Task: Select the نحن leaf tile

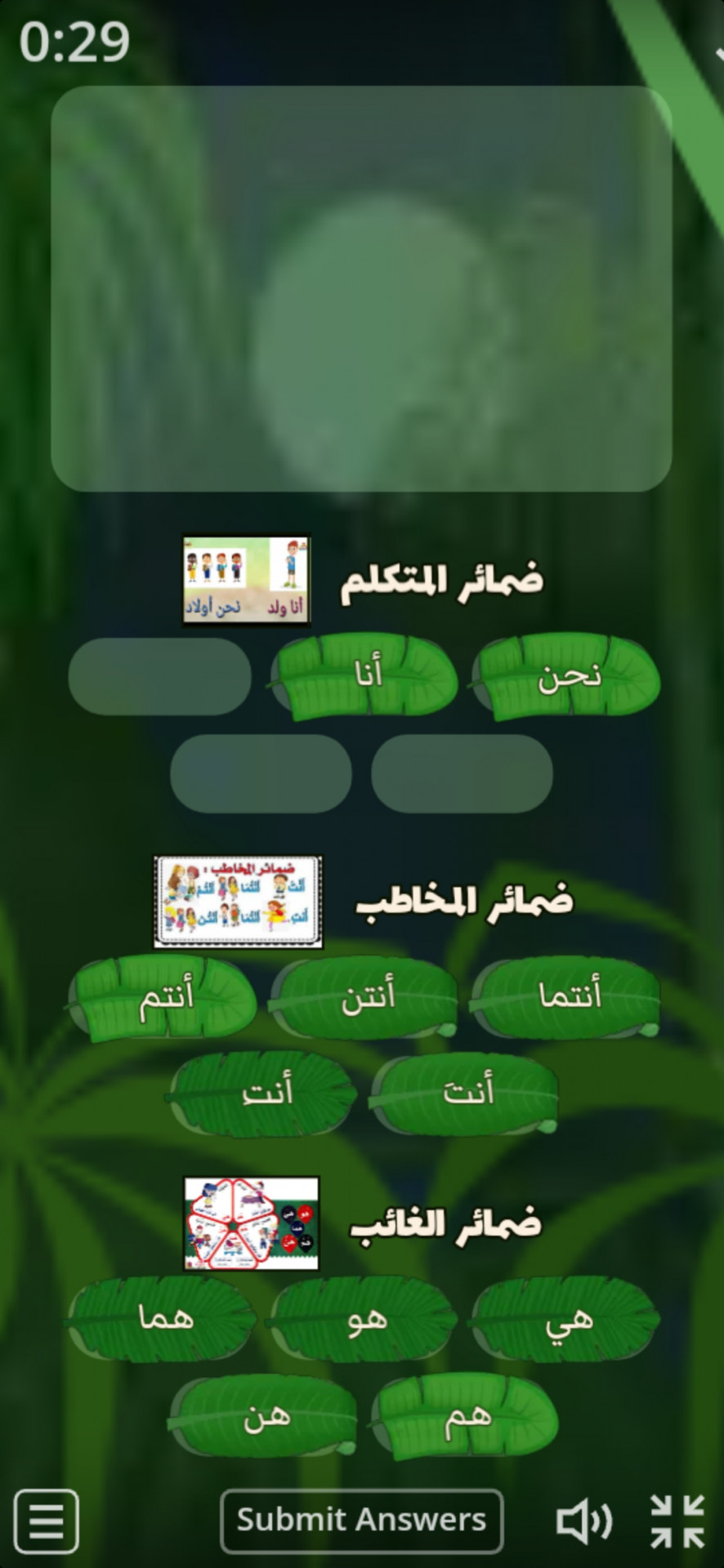Action: 566,677
